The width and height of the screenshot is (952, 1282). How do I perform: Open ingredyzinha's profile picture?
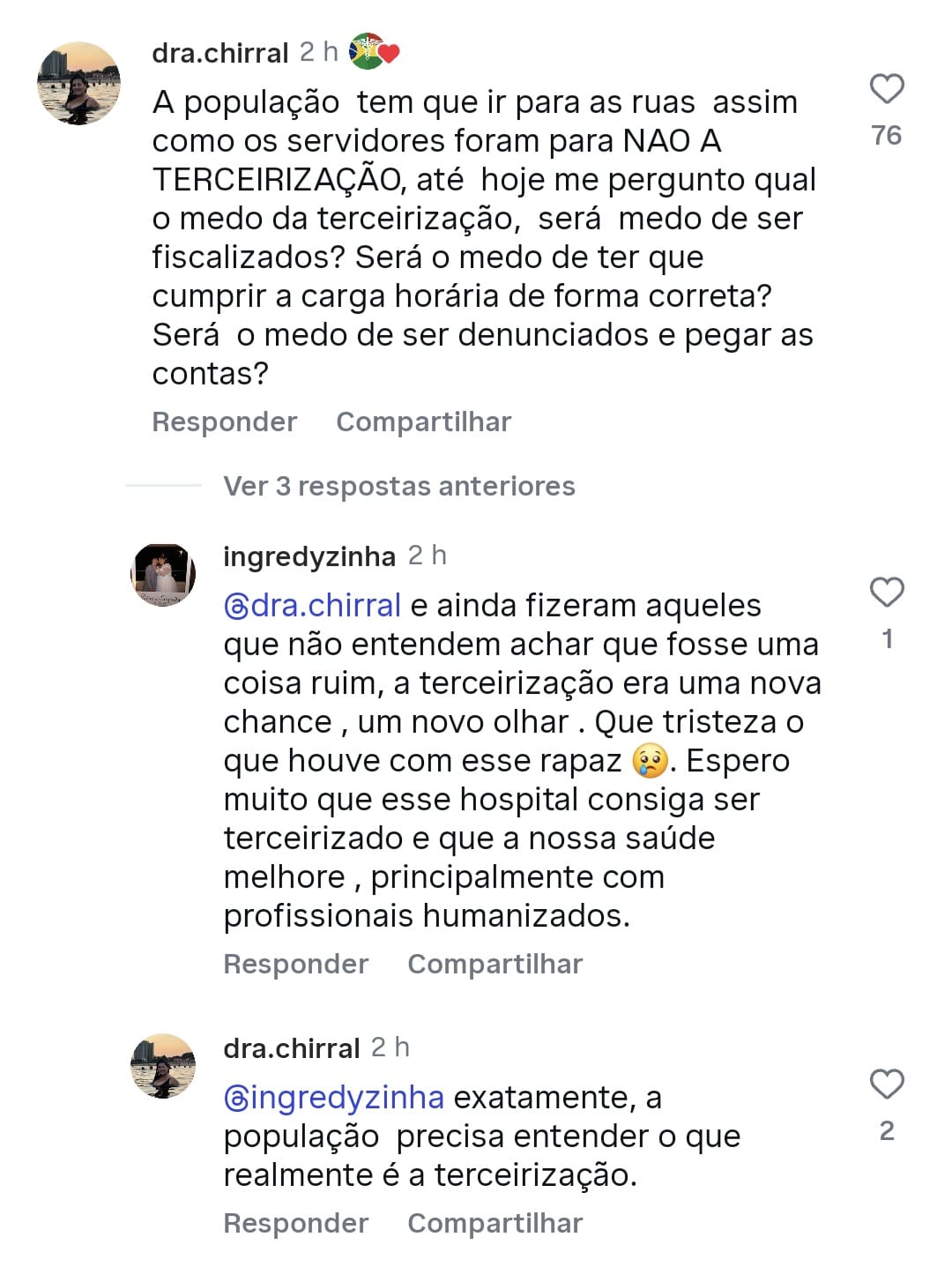tap(163, 575)
